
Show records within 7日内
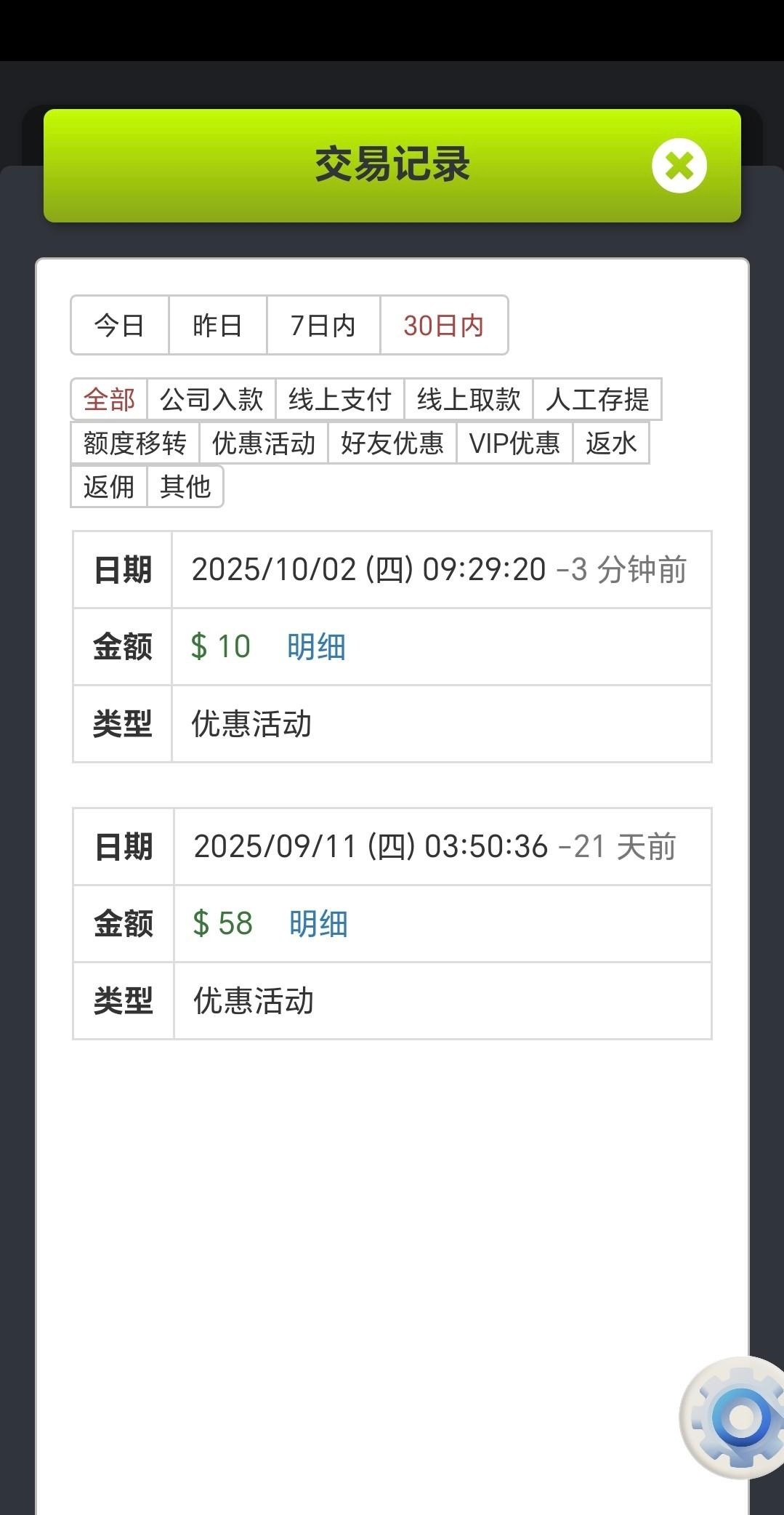(323, 325)
